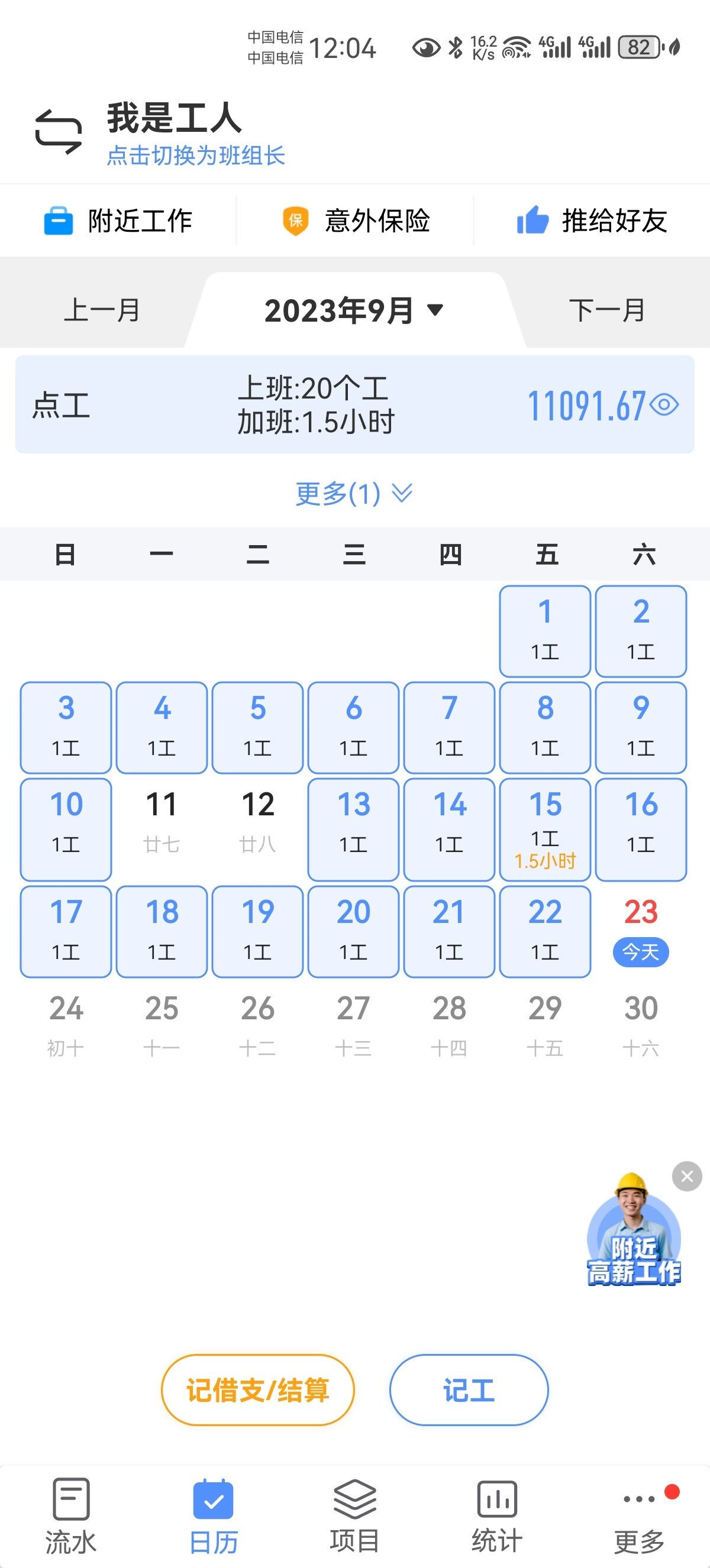Tap 推给好友 to recommend to friends
710x1568 pixels.
click(592, 221)
